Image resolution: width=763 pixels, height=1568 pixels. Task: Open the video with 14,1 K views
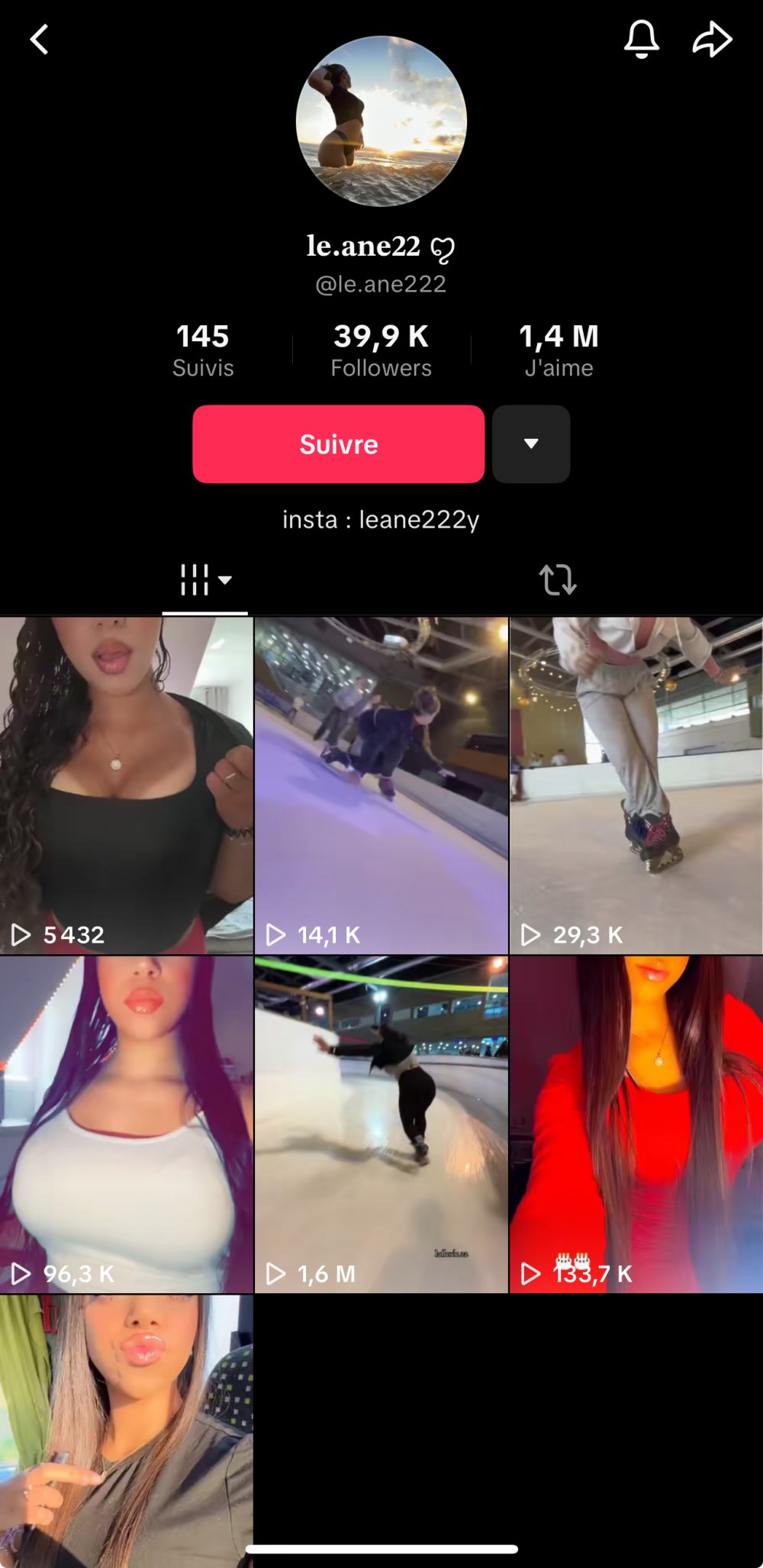381,786
